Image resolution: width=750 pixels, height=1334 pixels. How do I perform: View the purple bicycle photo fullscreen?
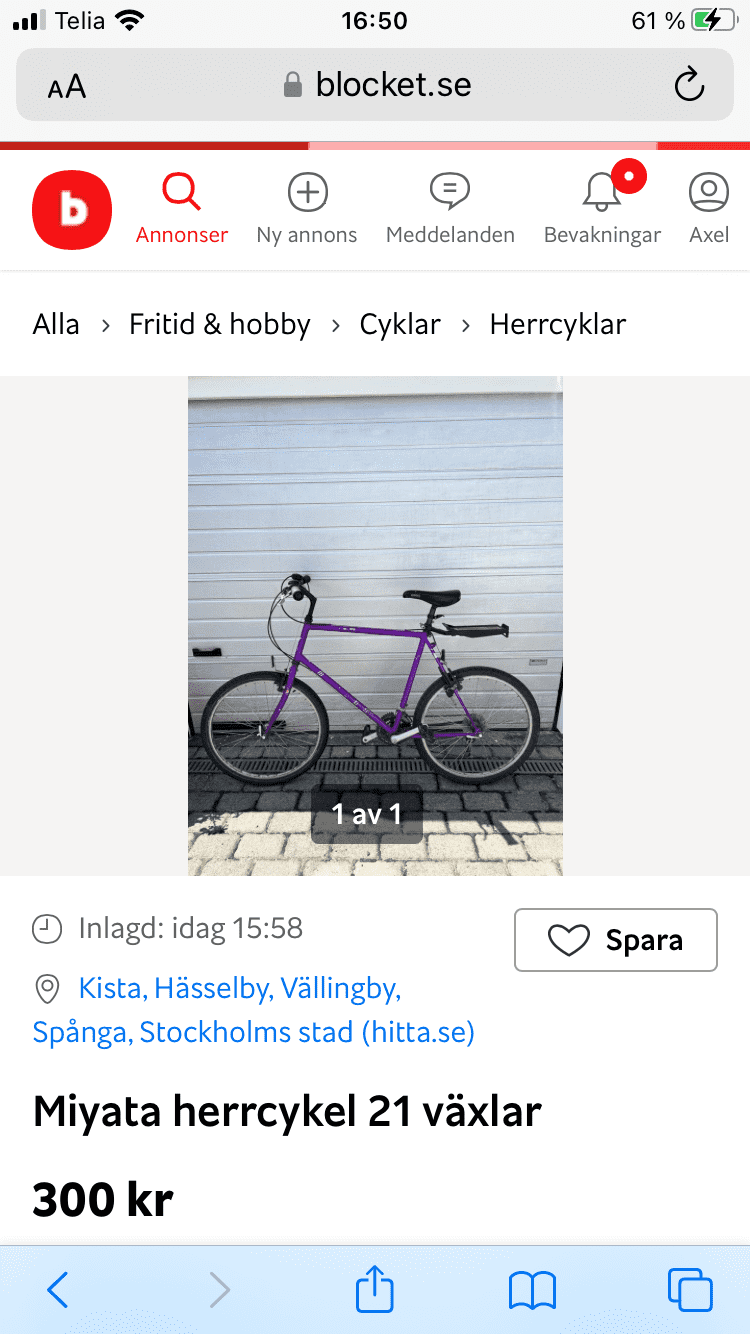tap(375, 625)
